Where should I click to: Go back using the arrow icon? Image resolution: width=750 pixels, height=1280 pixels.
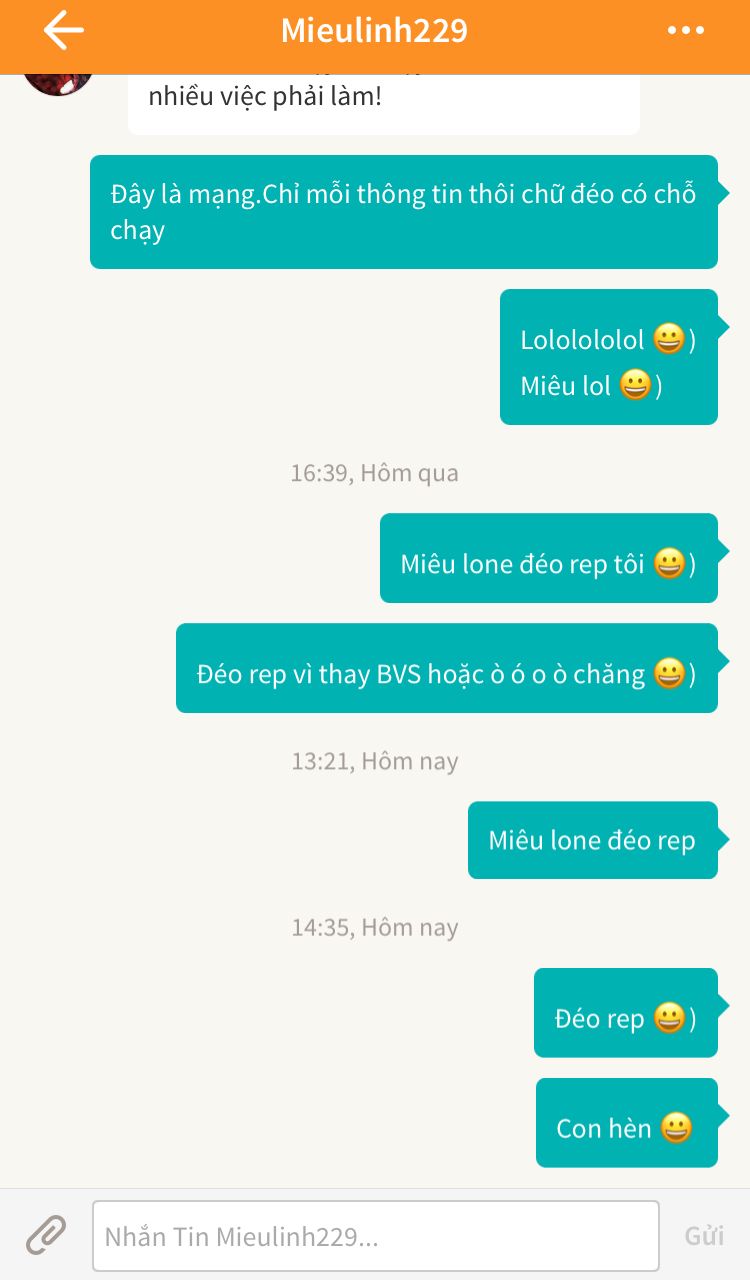coord(63,30)
